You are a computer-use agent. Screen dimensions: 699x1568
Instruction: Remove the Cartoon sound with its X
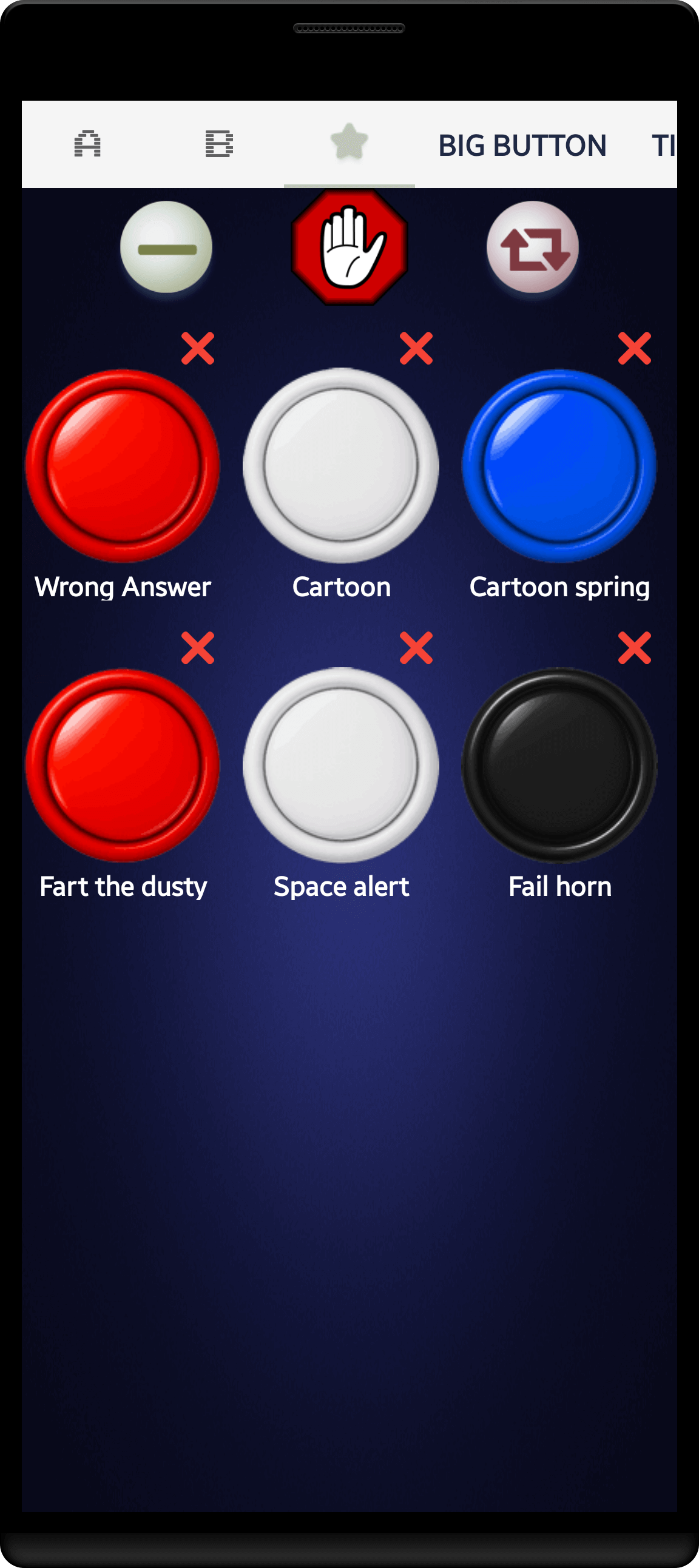[x=416, y=348]
